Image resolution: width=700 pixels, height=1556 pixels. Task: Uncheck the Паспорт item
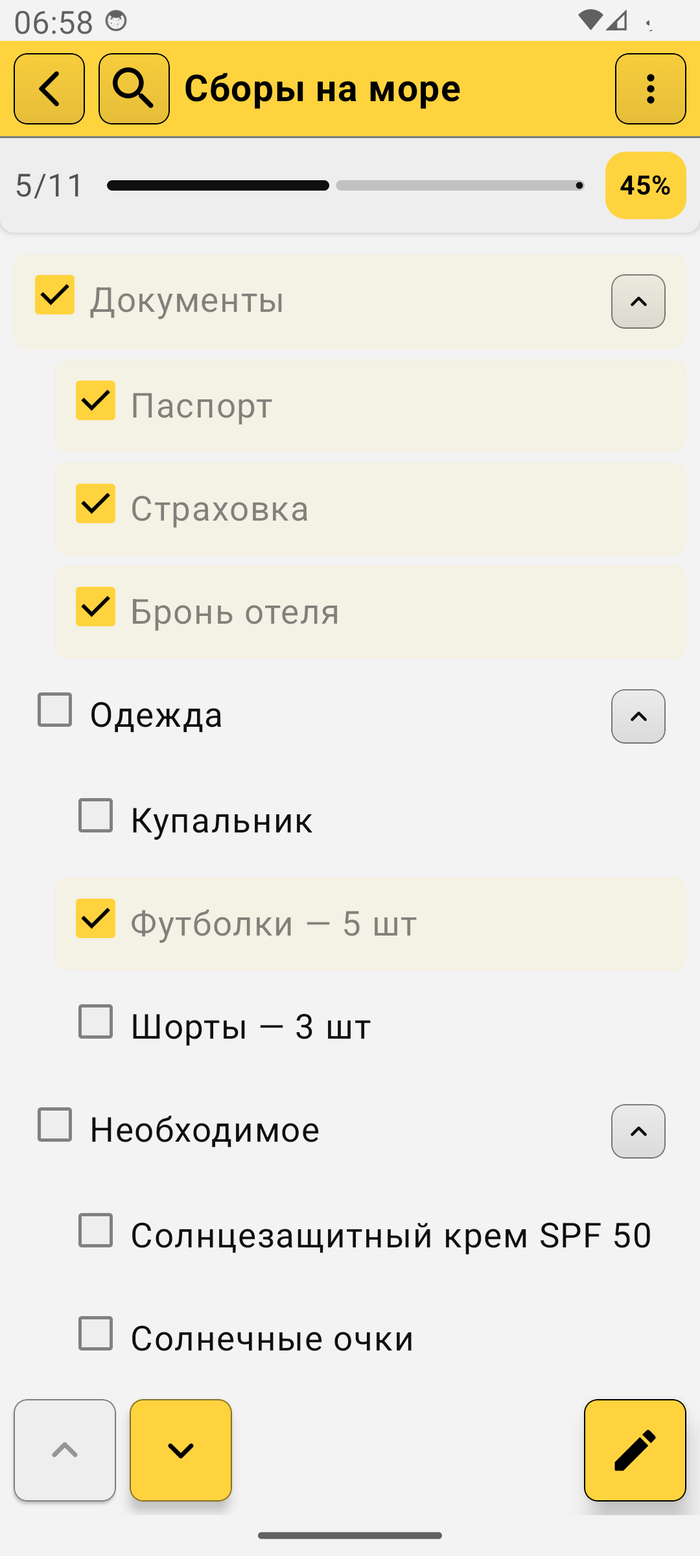pyautogui.click(x=96, y=400)
